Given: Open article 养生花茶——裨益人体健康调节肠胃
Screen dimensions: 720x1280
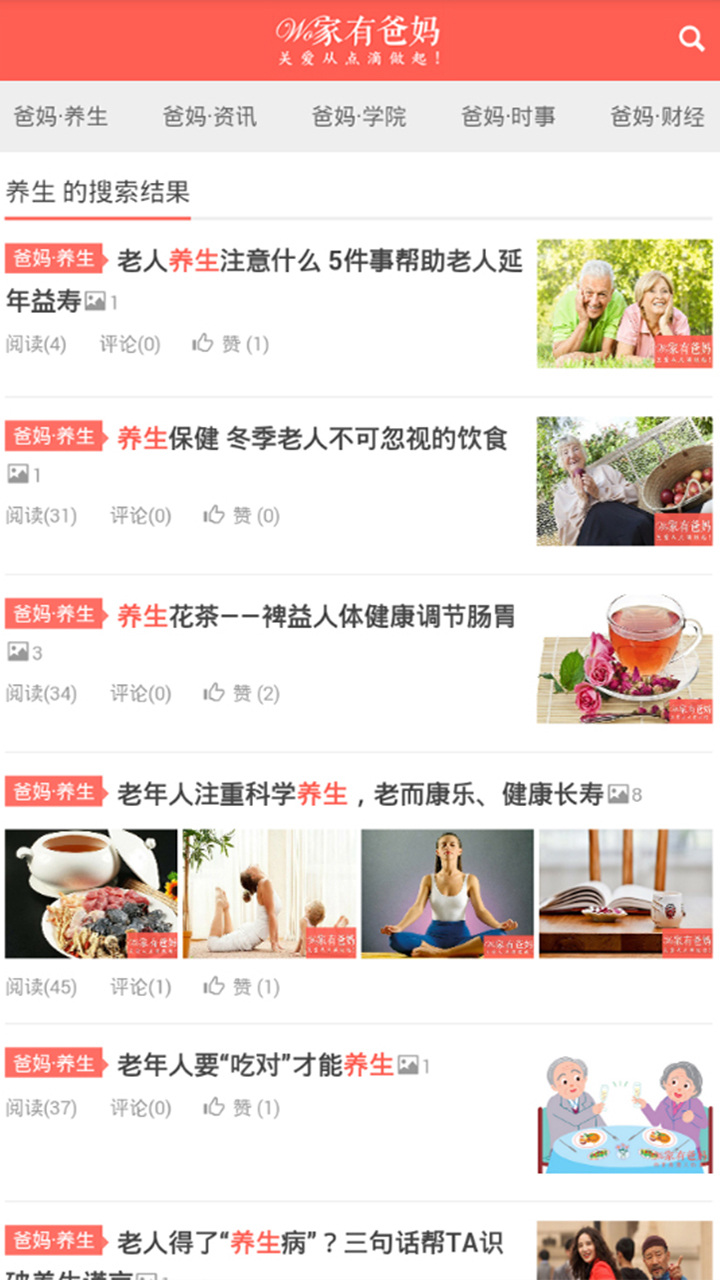Looking at the screenshot, I should point(316,617).
